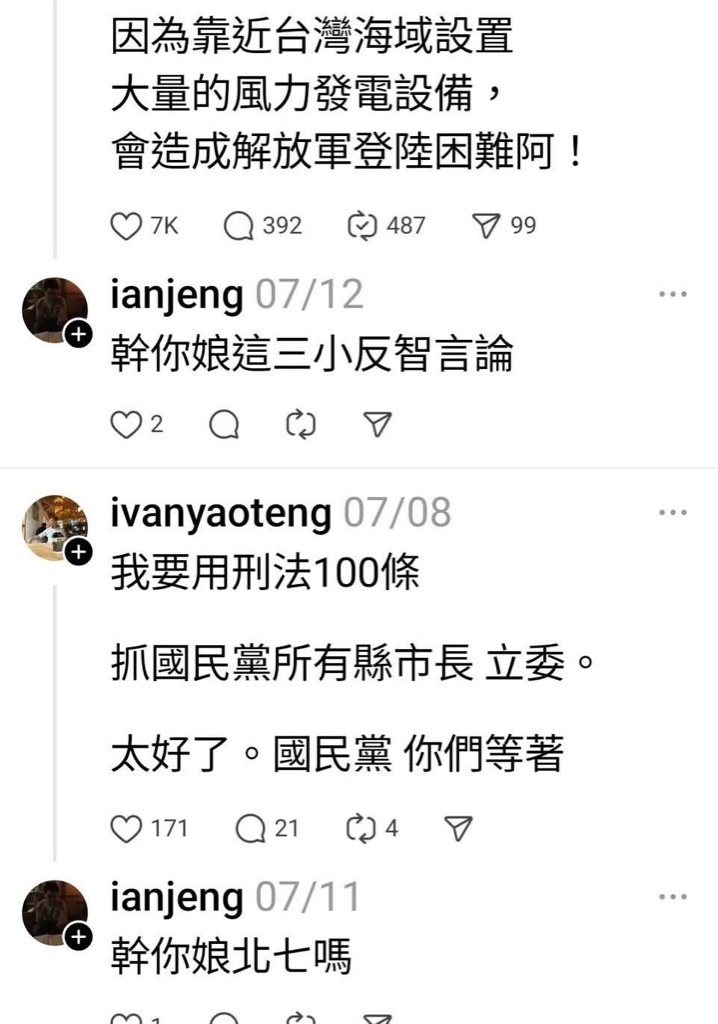Like ivanyaoteng's post with 171 likes
718x1024 pixels.
click(126, 828)
